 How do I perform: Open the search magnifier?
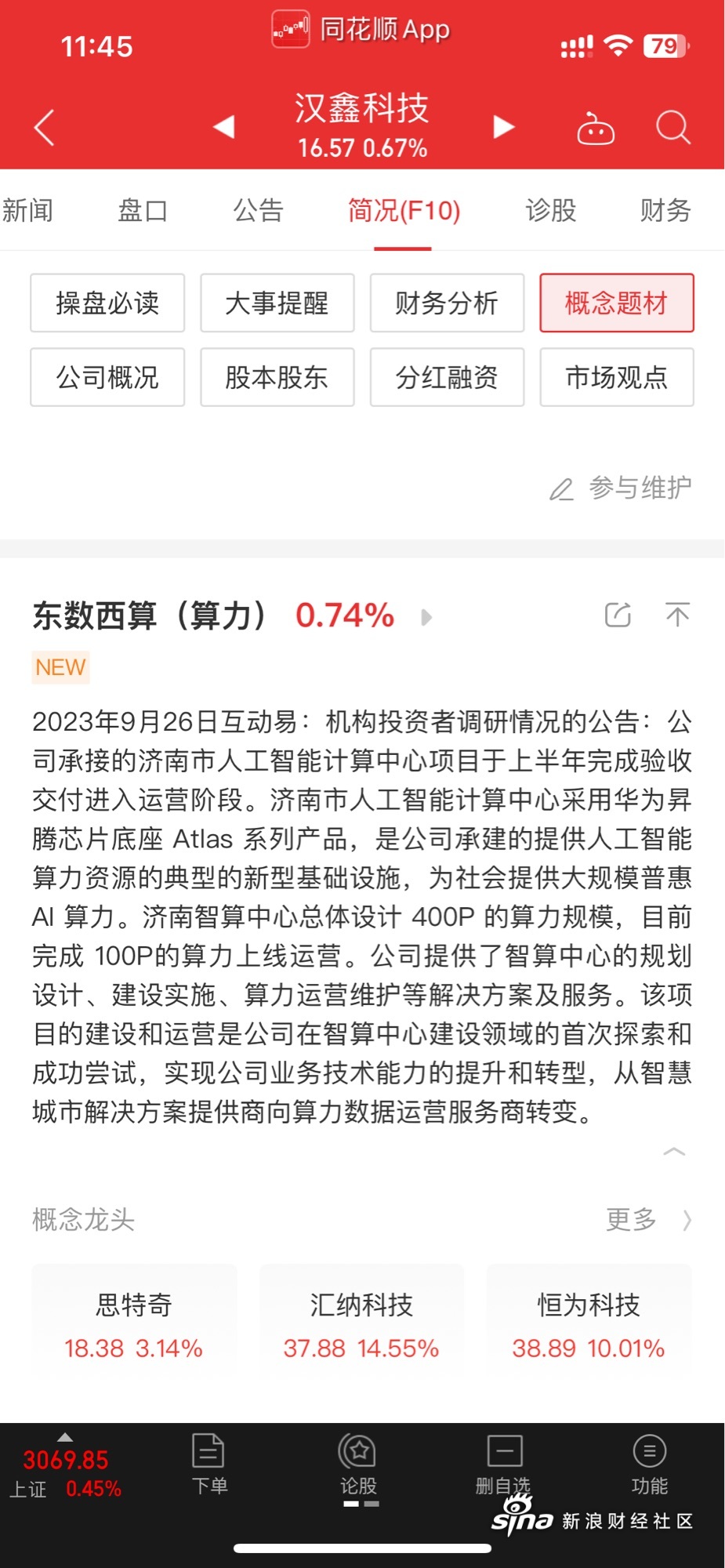pyautogui.click(x=672, y=127)
